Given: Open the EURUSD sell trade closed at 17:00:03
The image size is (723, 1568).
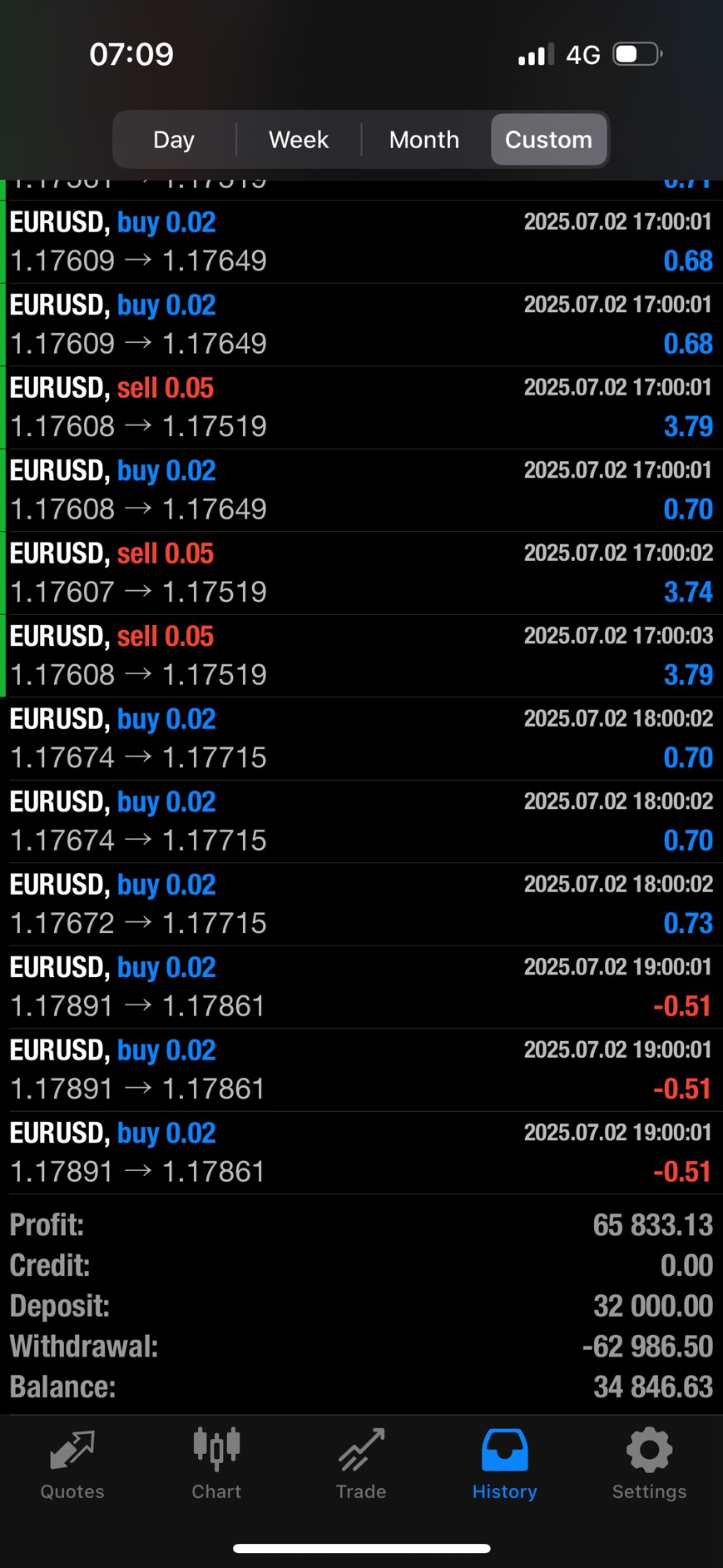Looking at the screenshot, I should point(361,656).
